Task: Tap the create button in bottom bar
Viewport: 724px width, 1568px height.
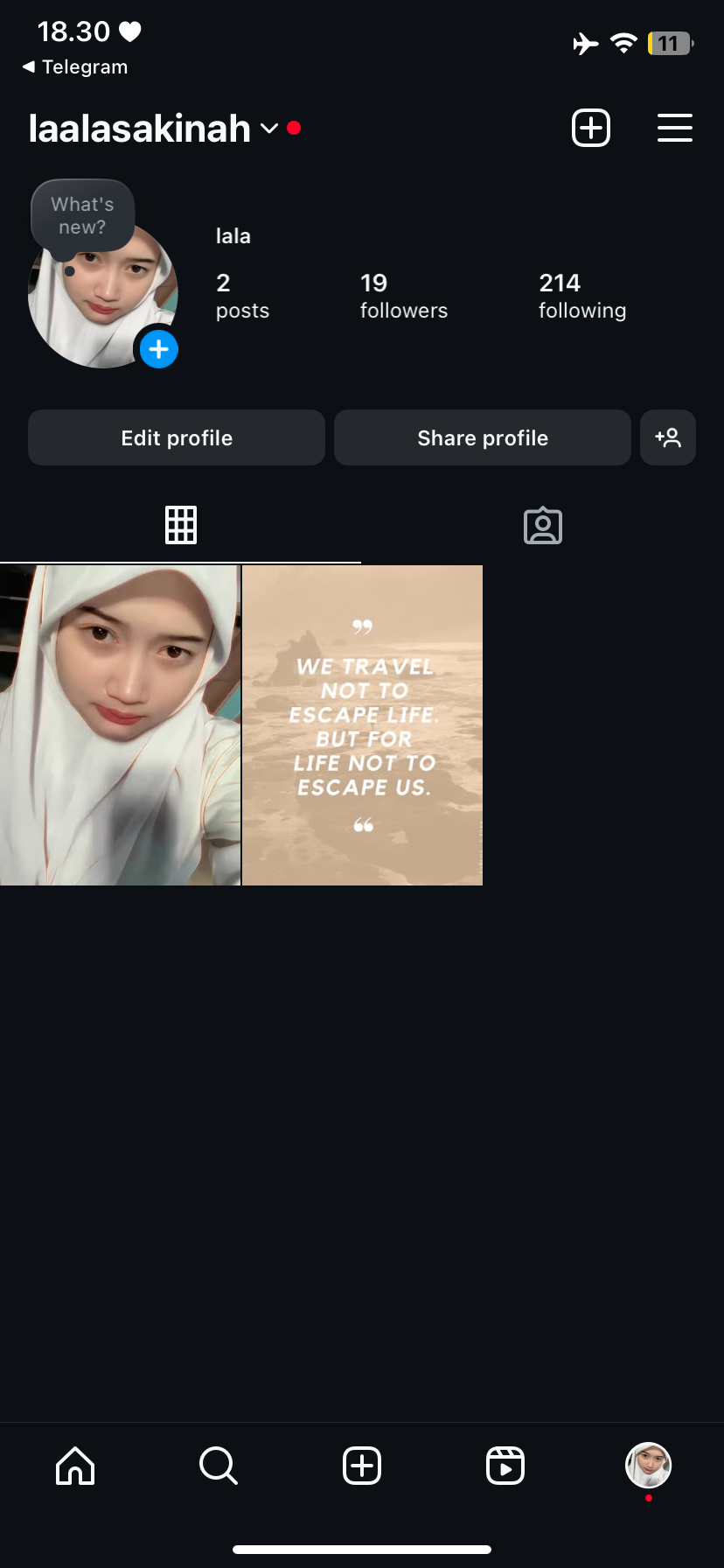Action: (x=362, y=1465)
